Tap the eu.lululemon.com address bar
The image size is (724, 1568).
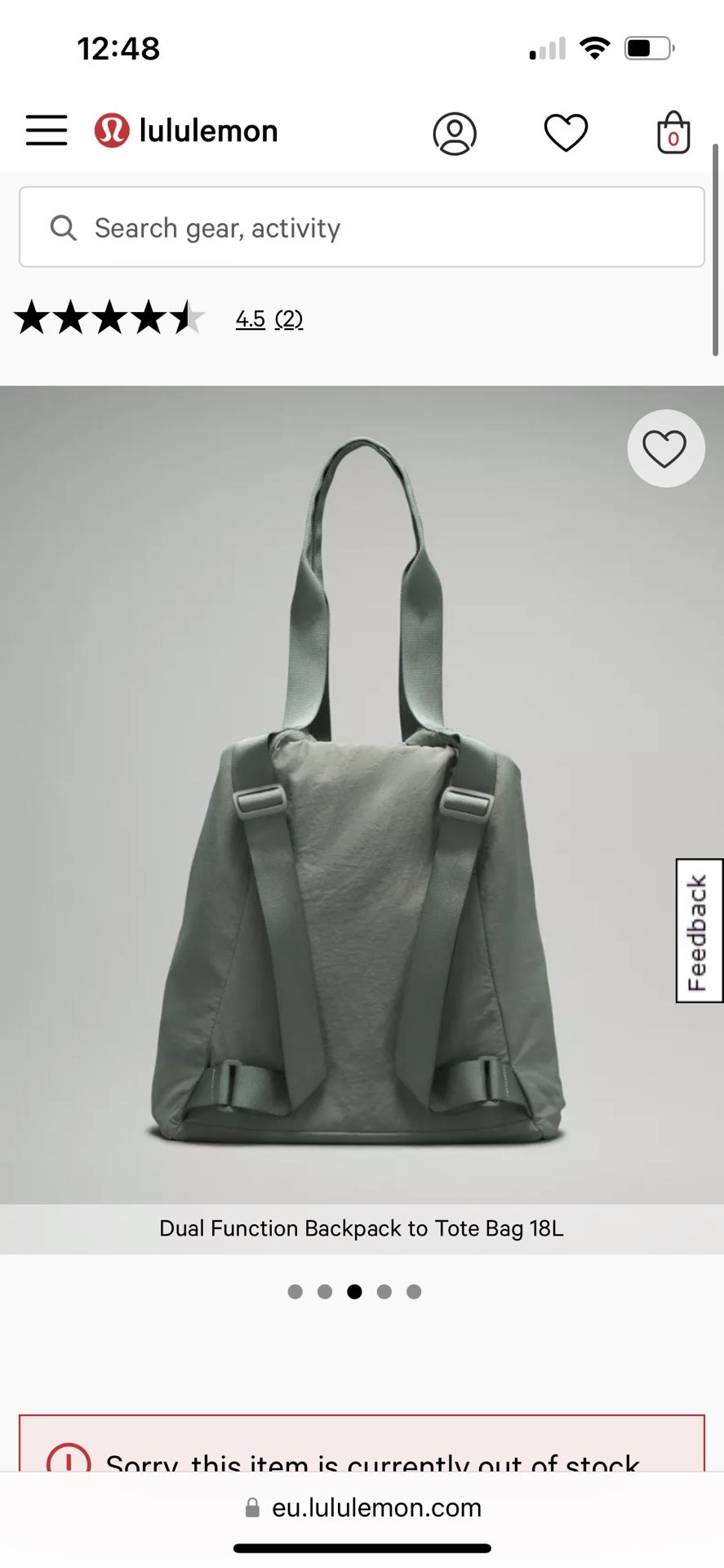tap(363, 1507)
